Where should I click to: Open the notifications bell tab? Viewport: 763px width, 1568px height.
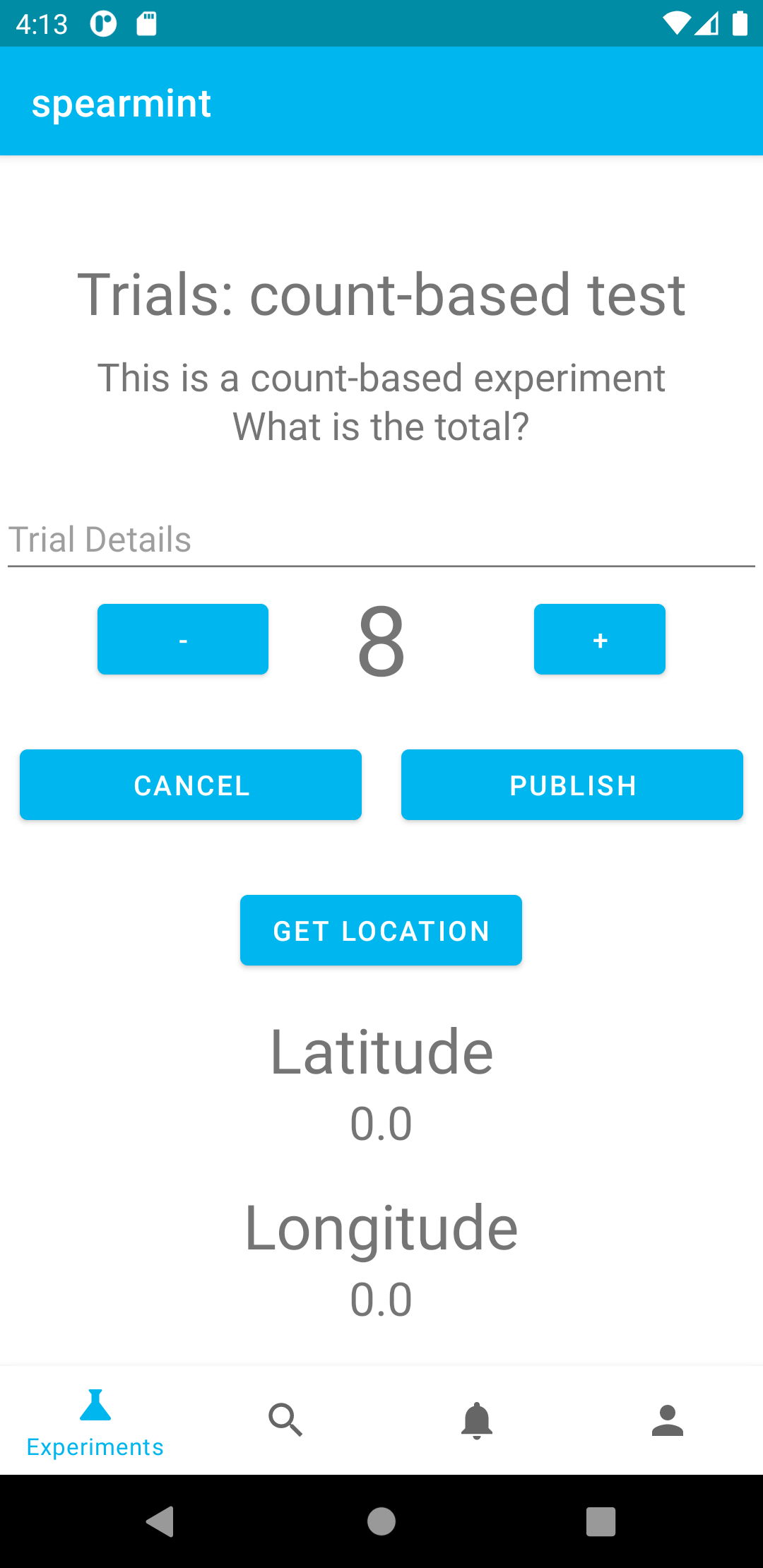[477, 1420]
